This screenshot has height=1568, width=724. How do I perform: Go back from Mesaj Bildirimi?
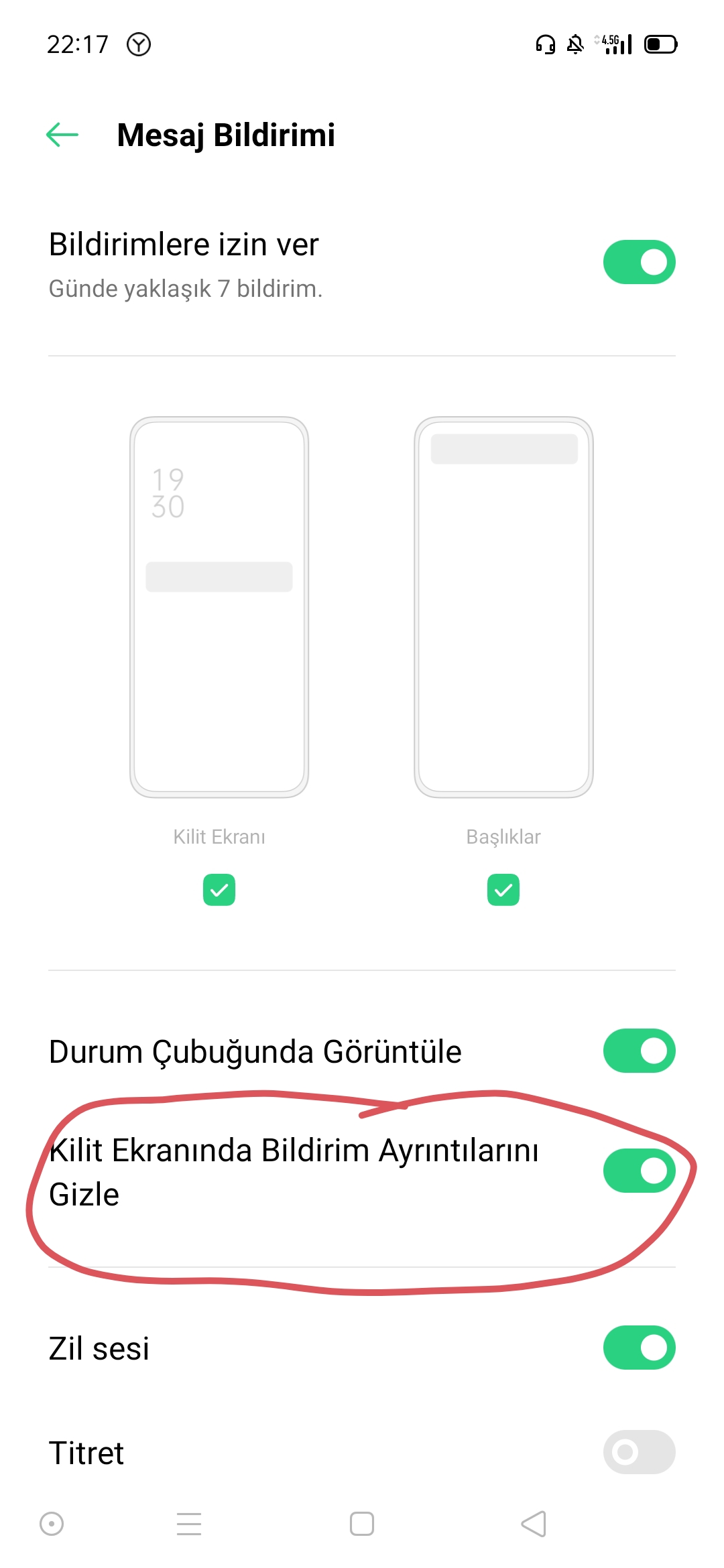pyautogui.click(x=62, y=135)
